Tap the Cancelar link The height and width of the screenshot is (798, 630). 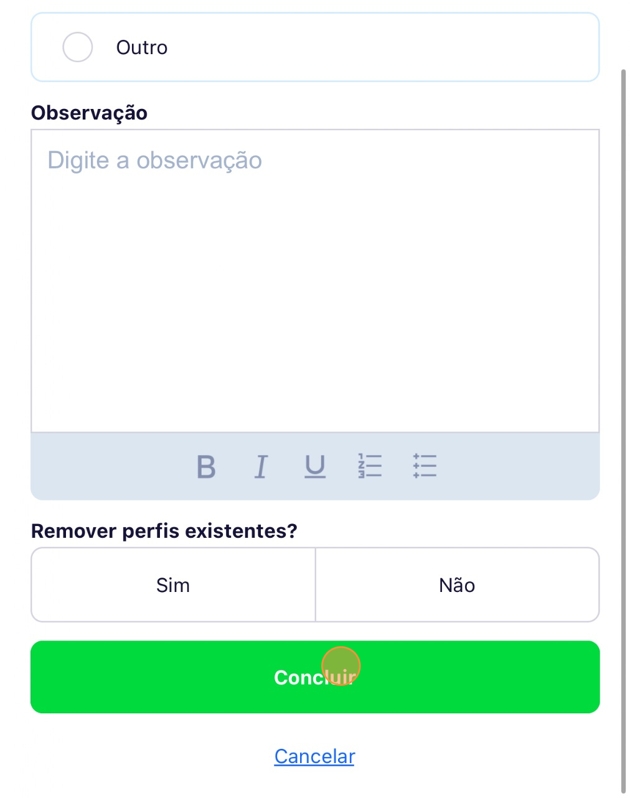coord(315,757)
